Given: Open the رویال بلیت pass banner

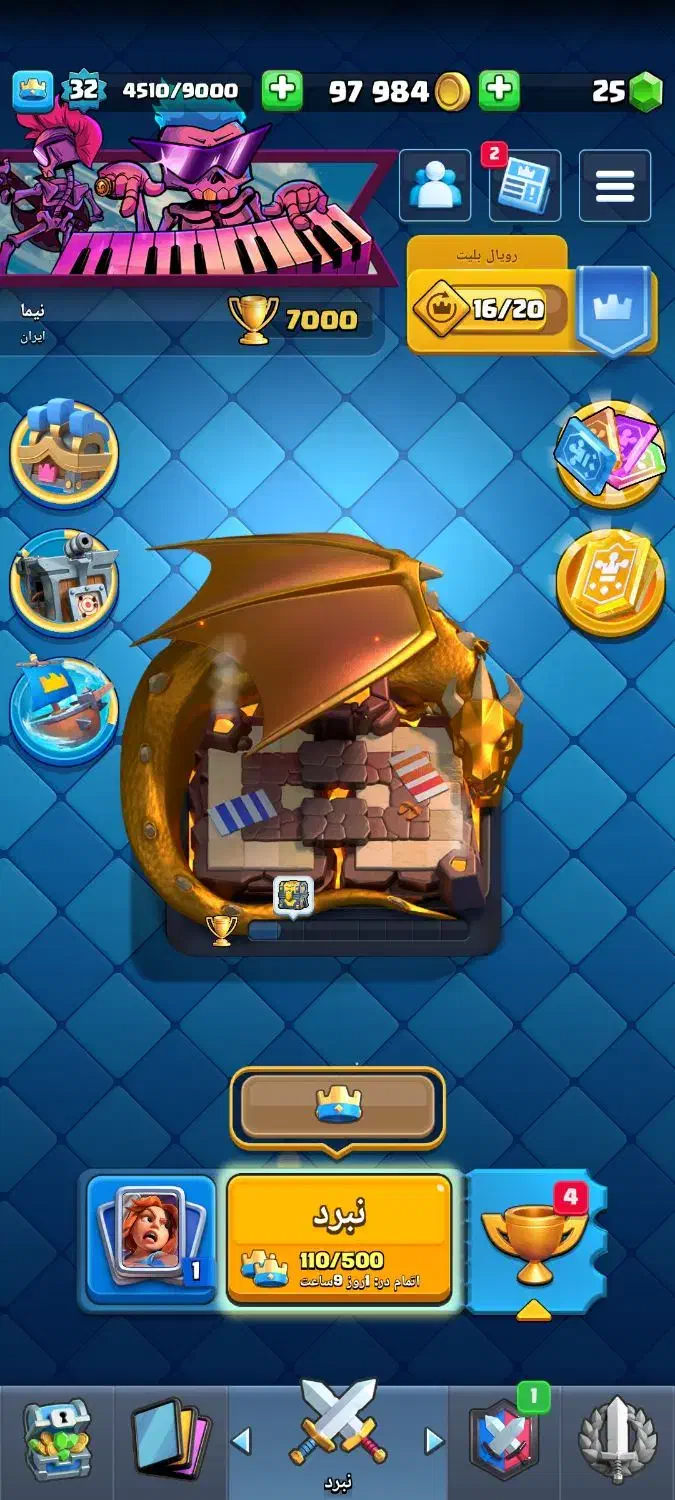Looking at the screenshot, I should [533, 296].
